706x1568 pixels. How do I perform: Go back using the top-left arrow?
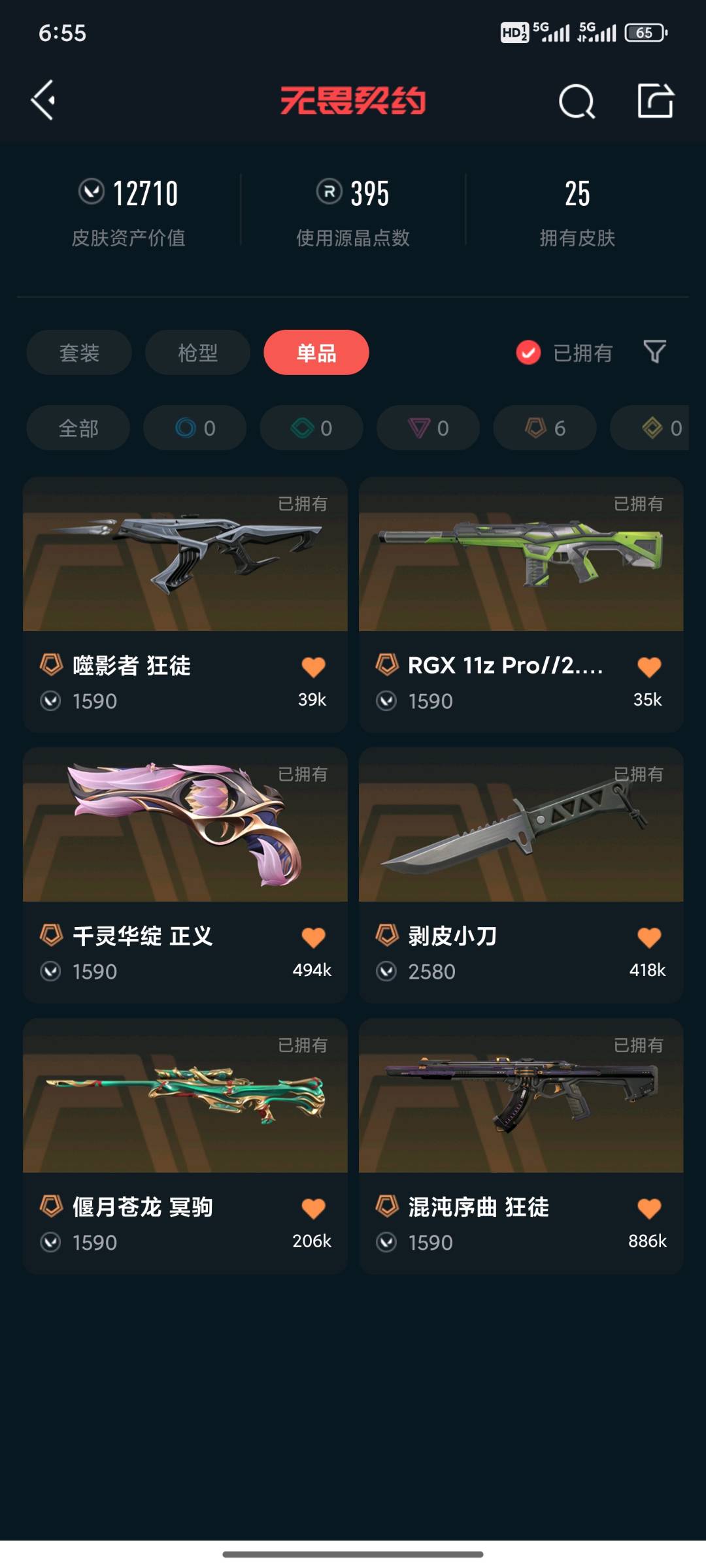43,101
